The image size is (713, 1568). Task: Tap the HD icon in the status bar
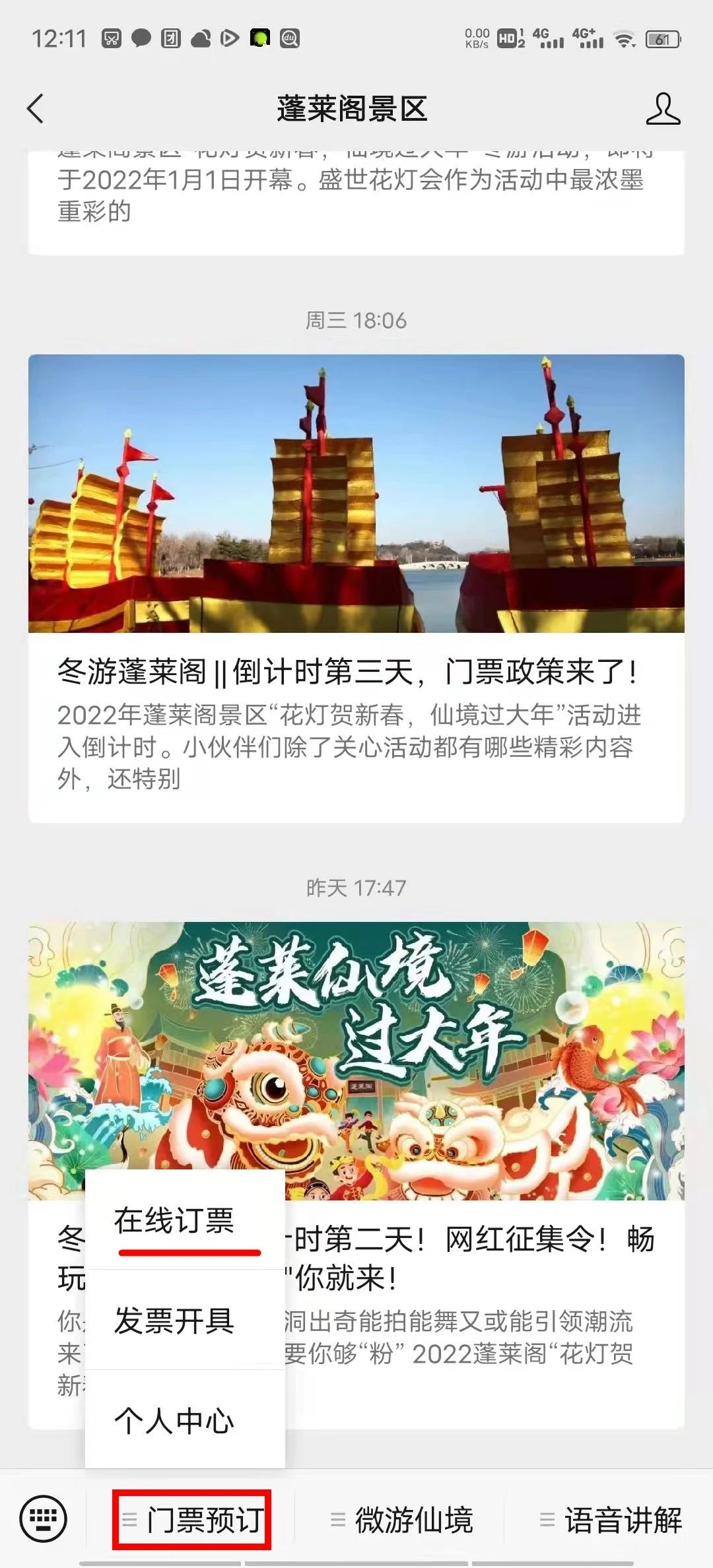coord(508,38)
